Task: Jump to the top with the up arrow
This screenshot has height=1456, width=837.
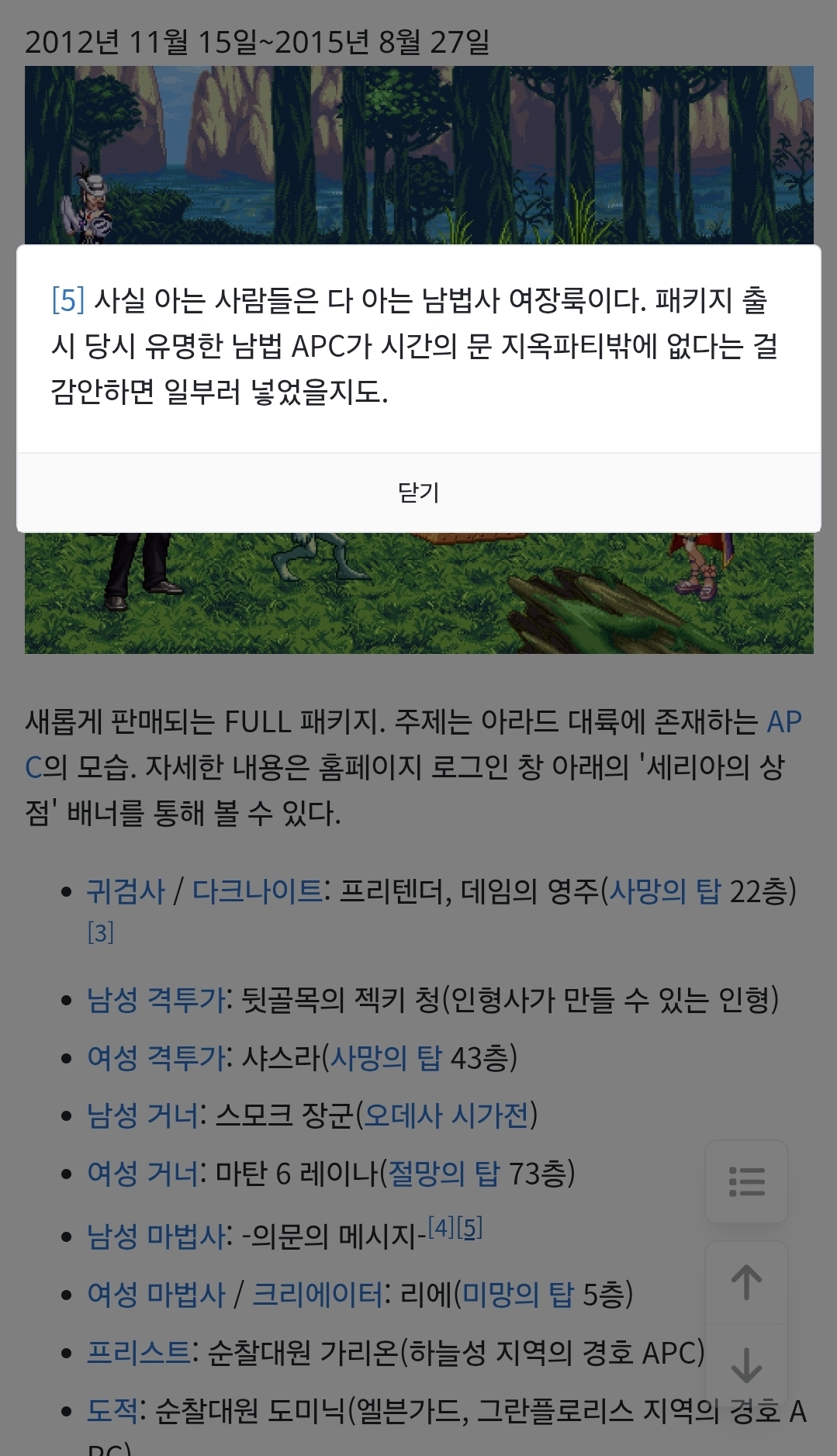Action: [x=746, y=1282]
